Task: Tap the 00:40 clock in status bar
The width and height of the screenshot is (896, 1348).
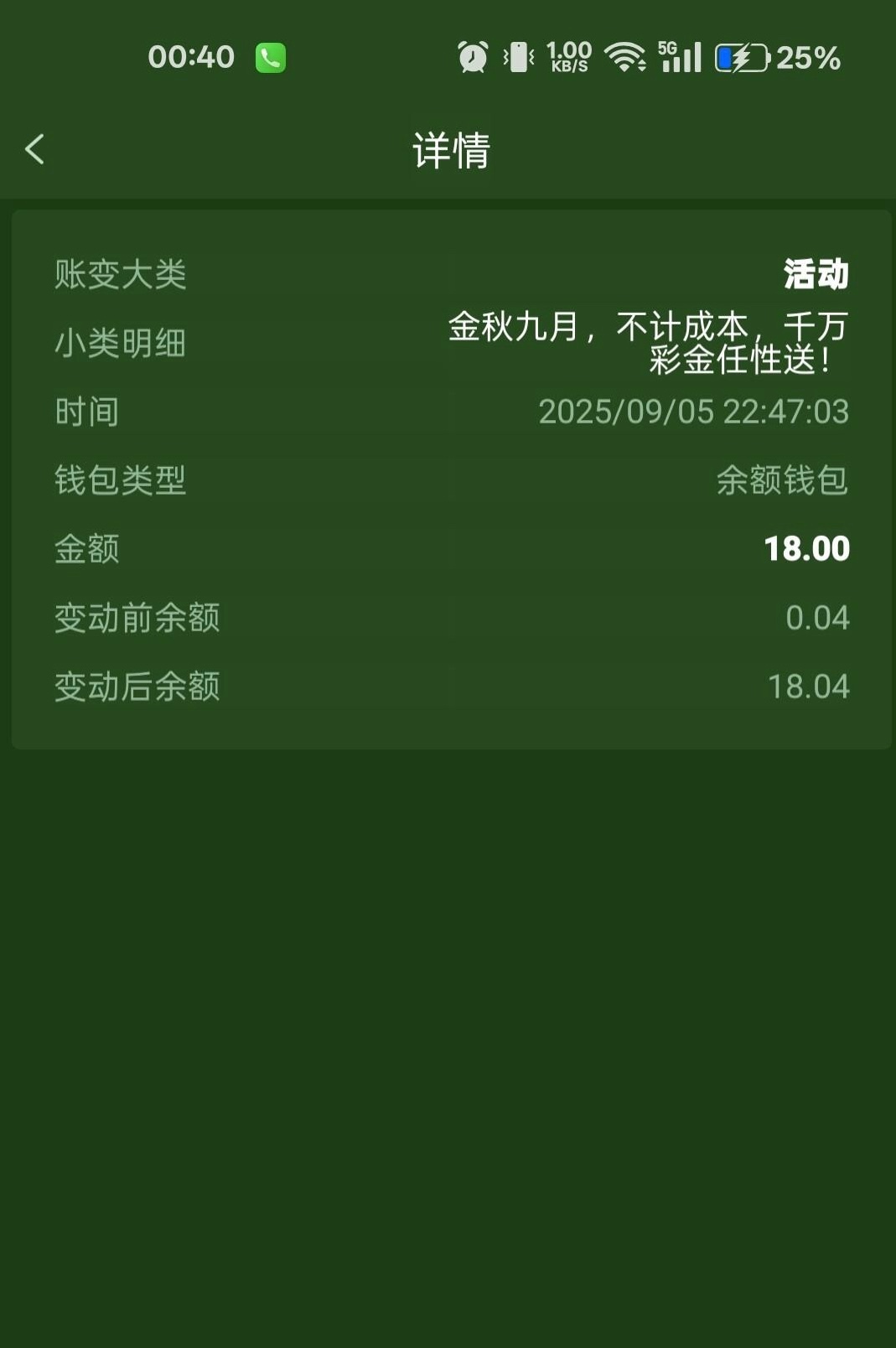Action: (x=191, y=57)
